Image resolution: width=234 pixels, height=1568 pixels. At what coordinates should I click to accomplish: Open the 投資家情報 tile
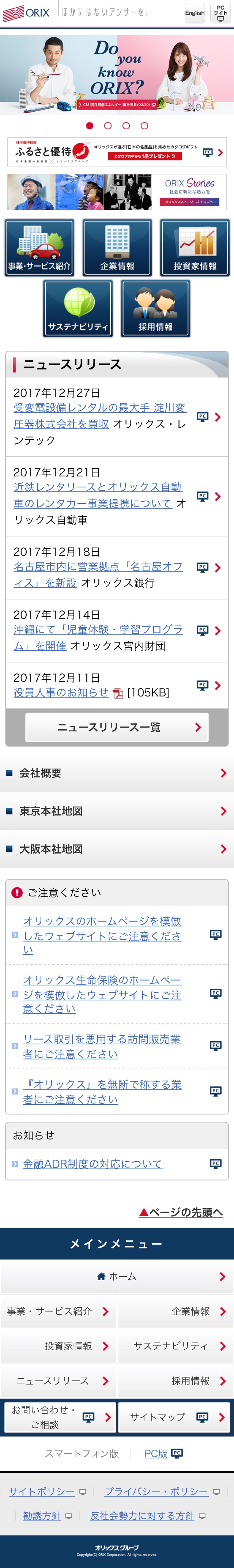coord(195,248)
